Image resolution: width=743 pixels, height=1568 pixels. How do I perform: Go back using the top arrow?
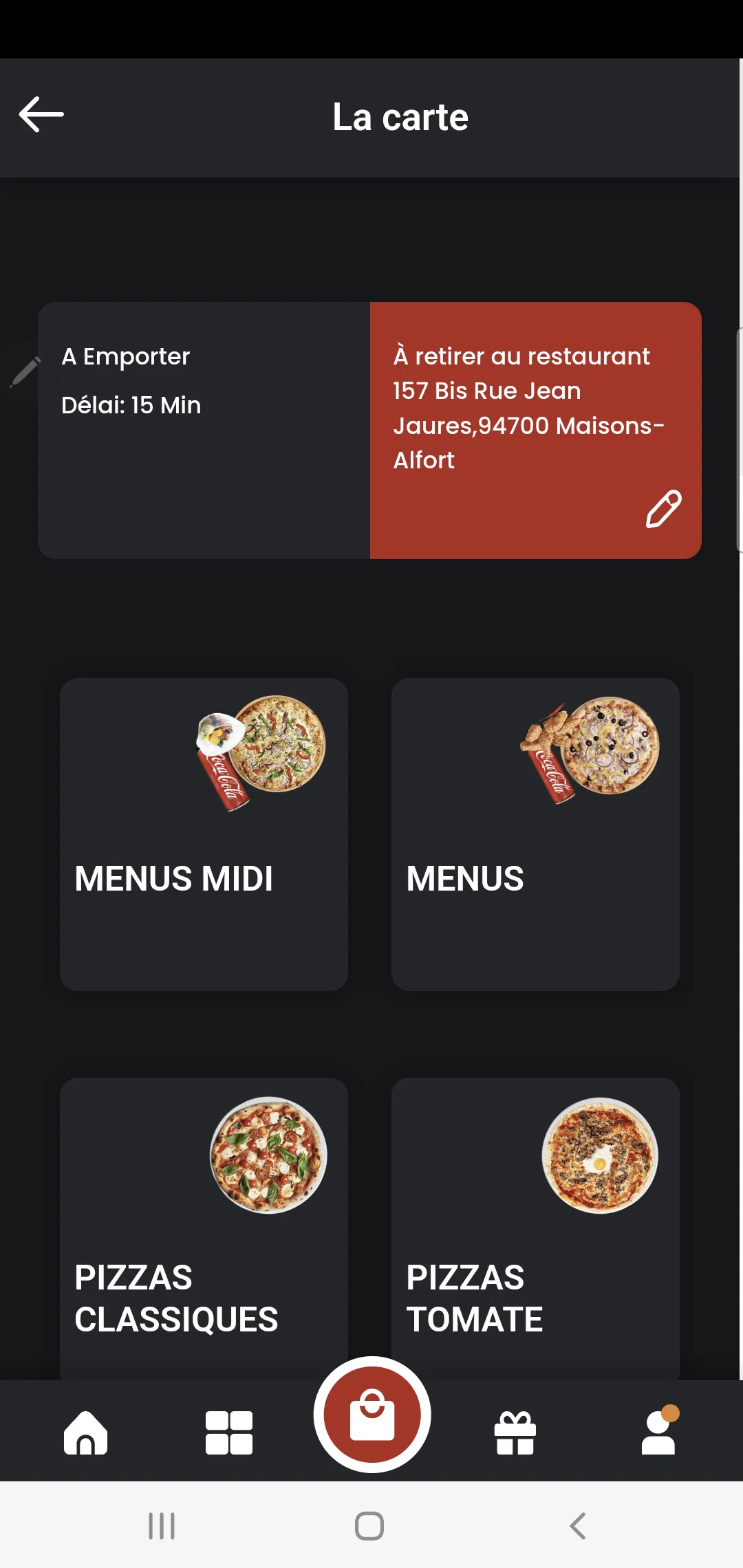(41, 114)
